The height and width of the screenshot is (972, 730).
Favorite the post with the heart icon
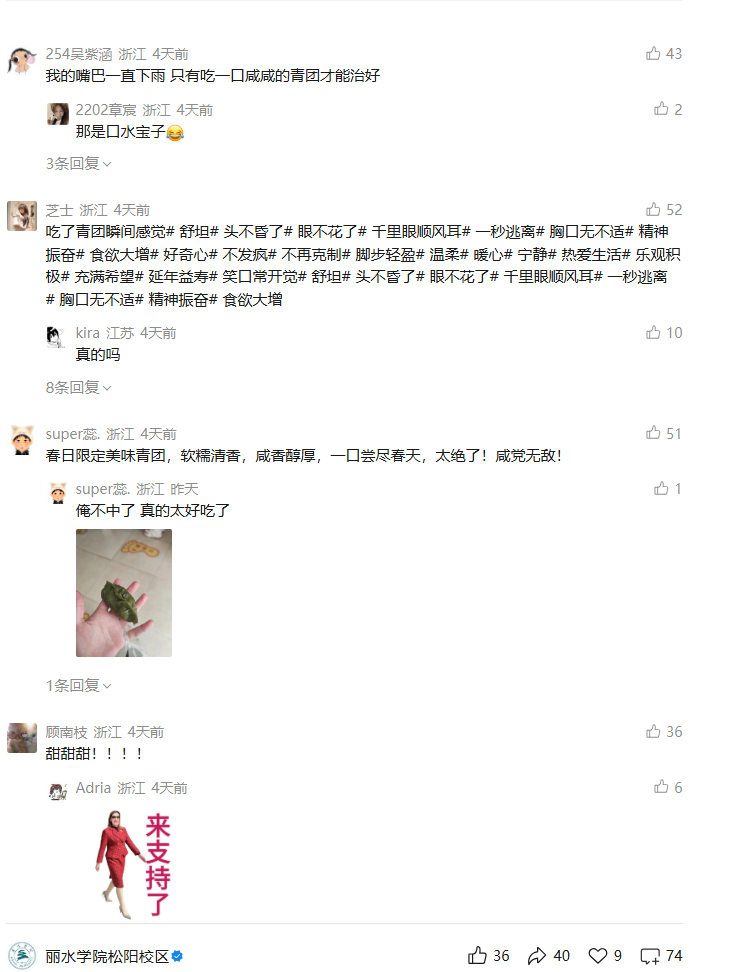598,956
